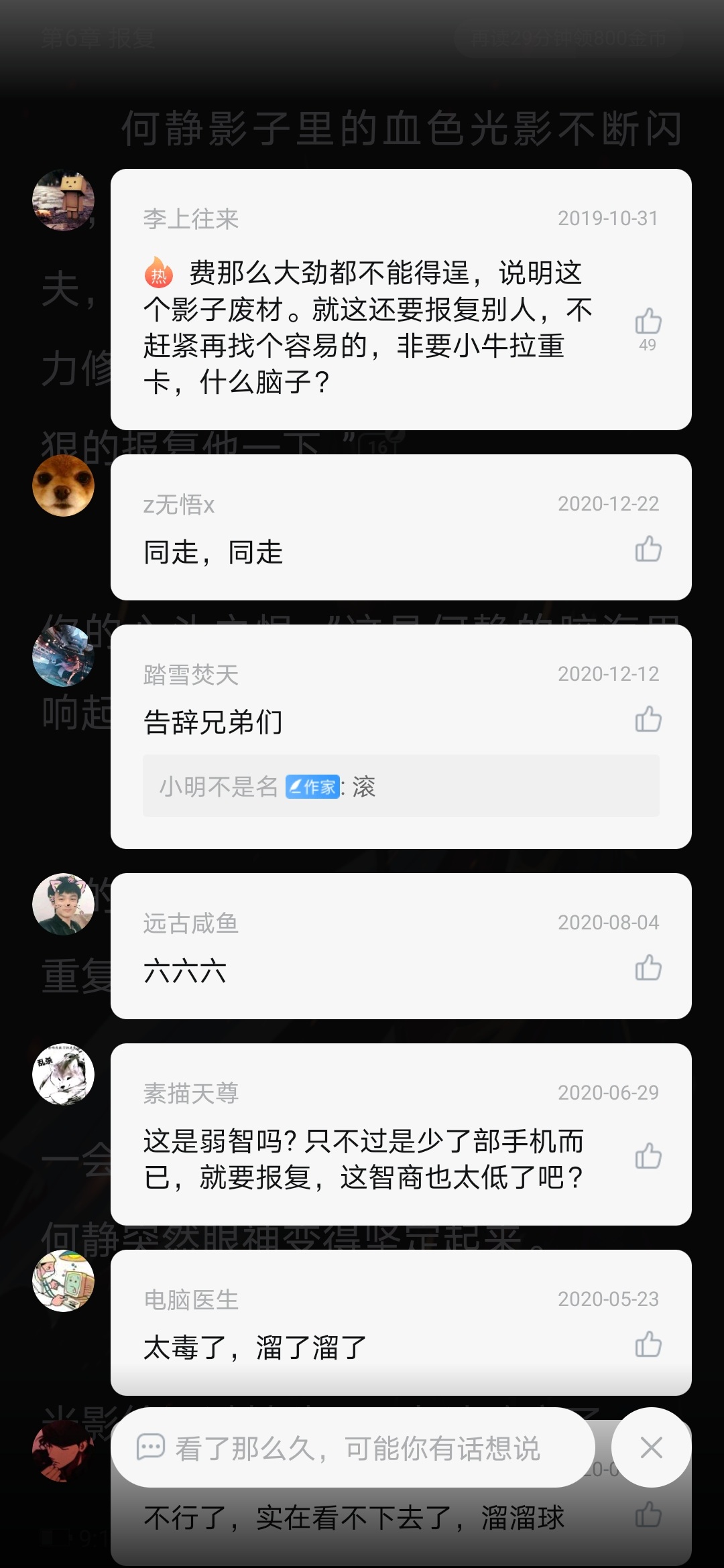Like 踏雪焚天's comment 告辞兄弟们
The image size is (724, 1568).
pyautogui.click(x=648, y=719)
